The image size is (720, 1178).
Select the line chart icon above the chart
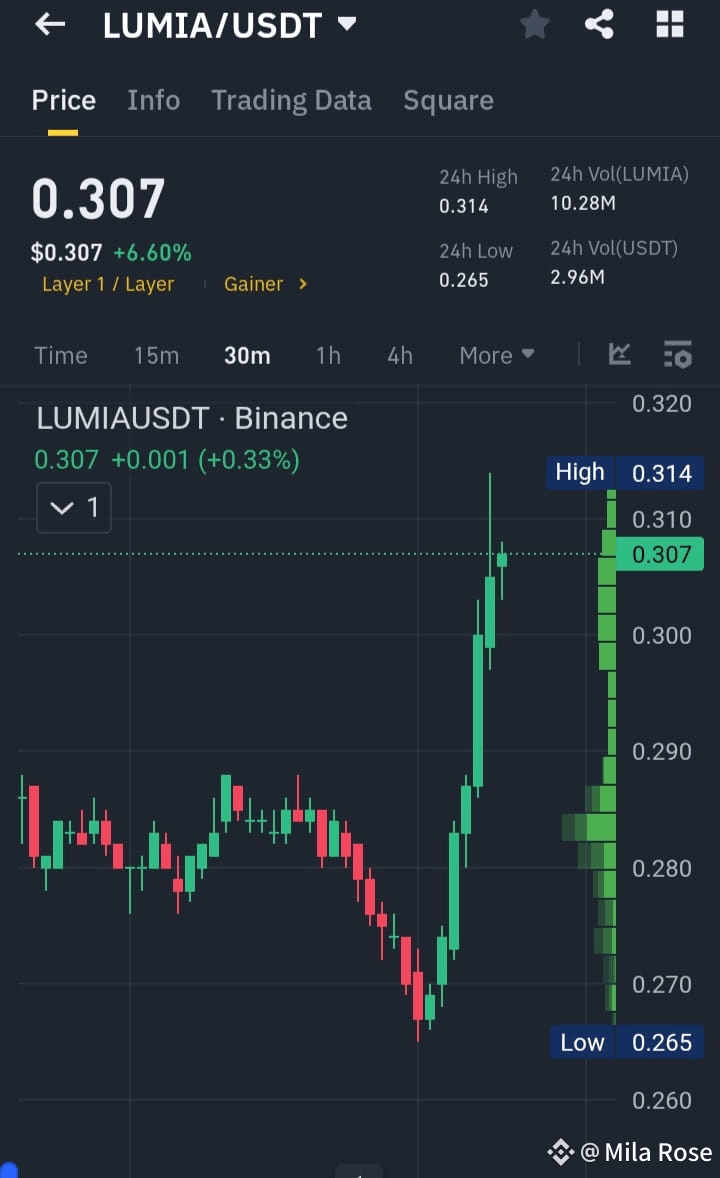pos(620,354)
